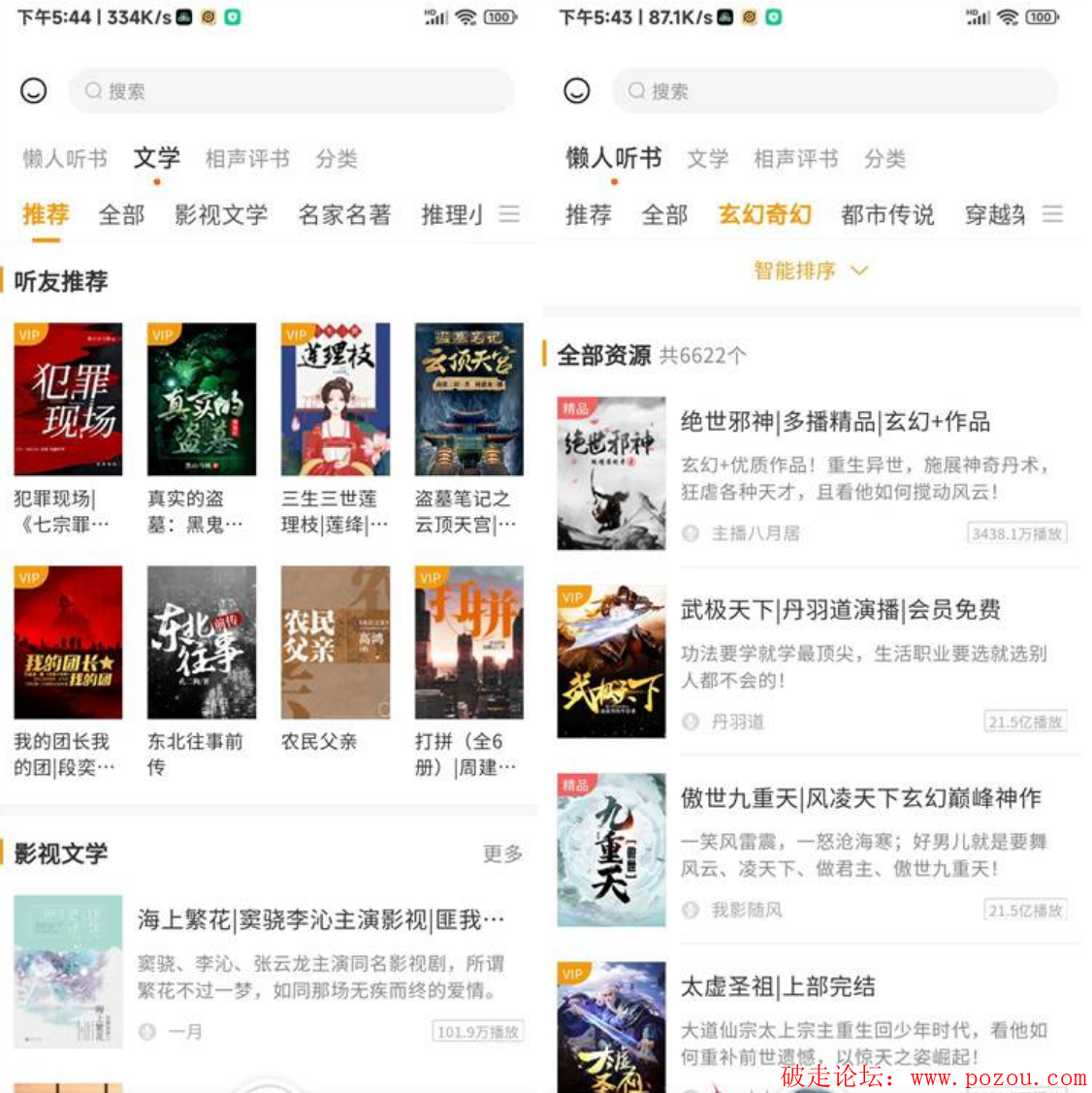Image resolution: width=1092 pixels, height=1093 pixels.
Task: Open 东北往事前传 audiobook
Action: click(x=202, y=642)
